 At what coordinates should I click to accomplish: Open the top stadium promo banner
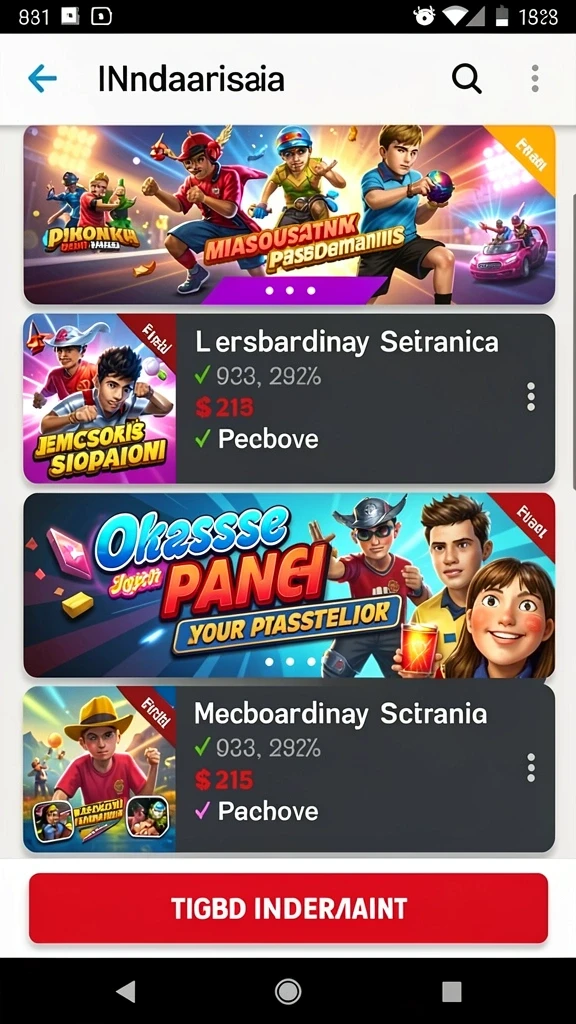coord(289,215)
